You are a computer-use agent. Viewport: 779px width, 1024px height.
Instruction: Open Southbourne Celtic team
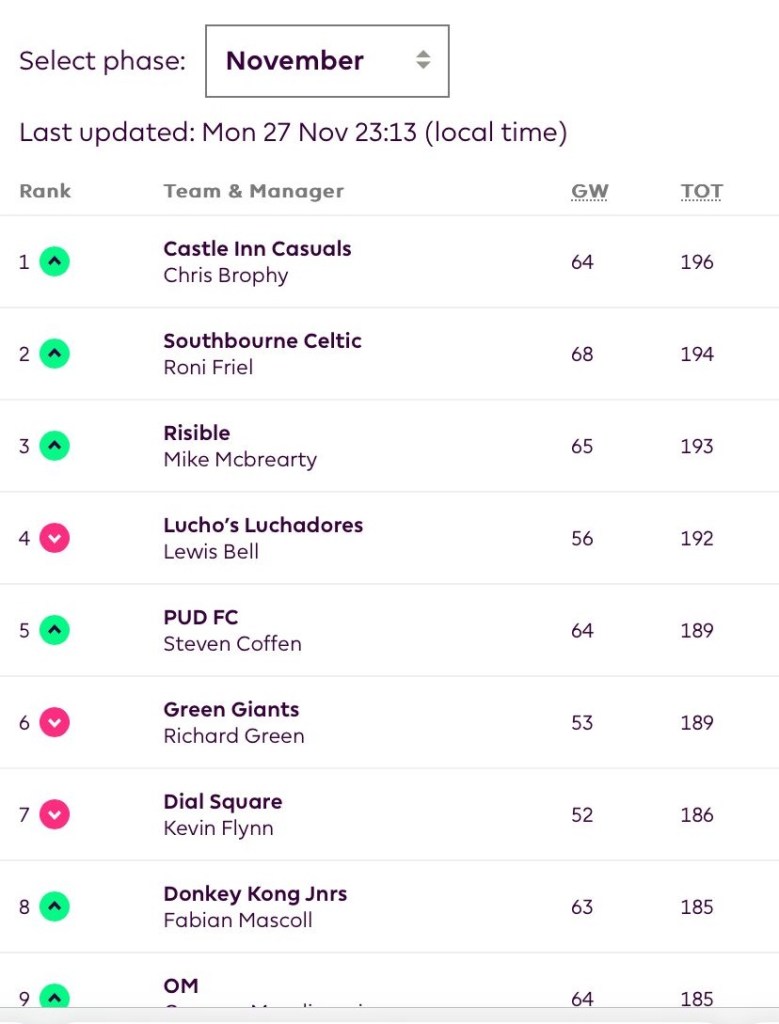tap(262, 341)
